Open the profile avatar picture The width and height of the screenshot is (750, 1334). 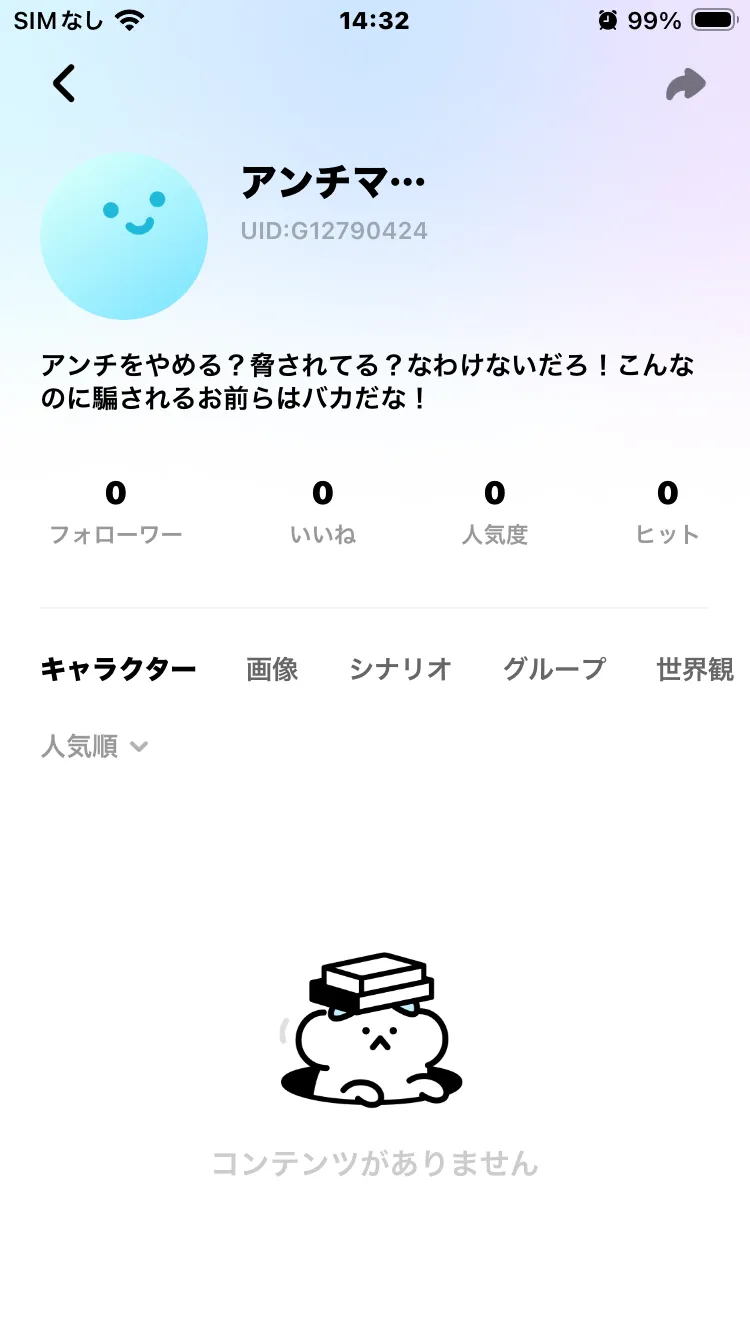[x=124, y=236]
